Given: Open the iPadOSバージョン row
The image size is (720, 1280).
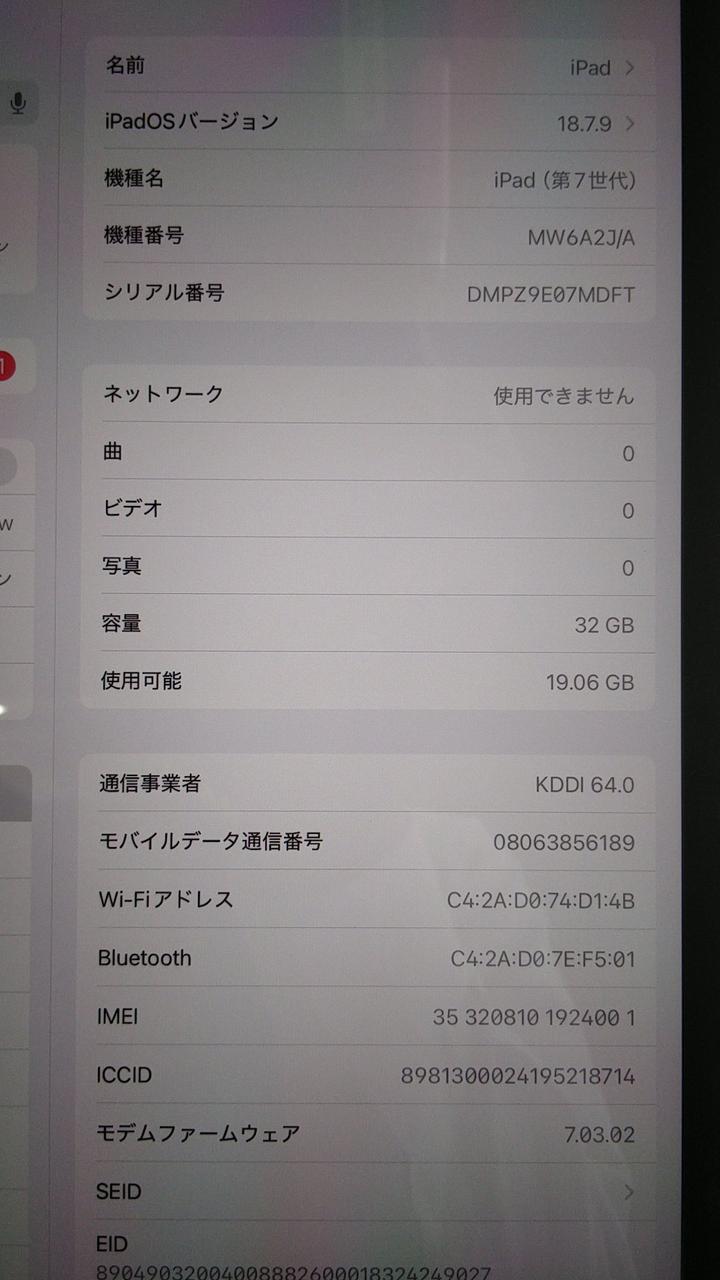Looking at the screenshot, I should click(x=369, y=123).
